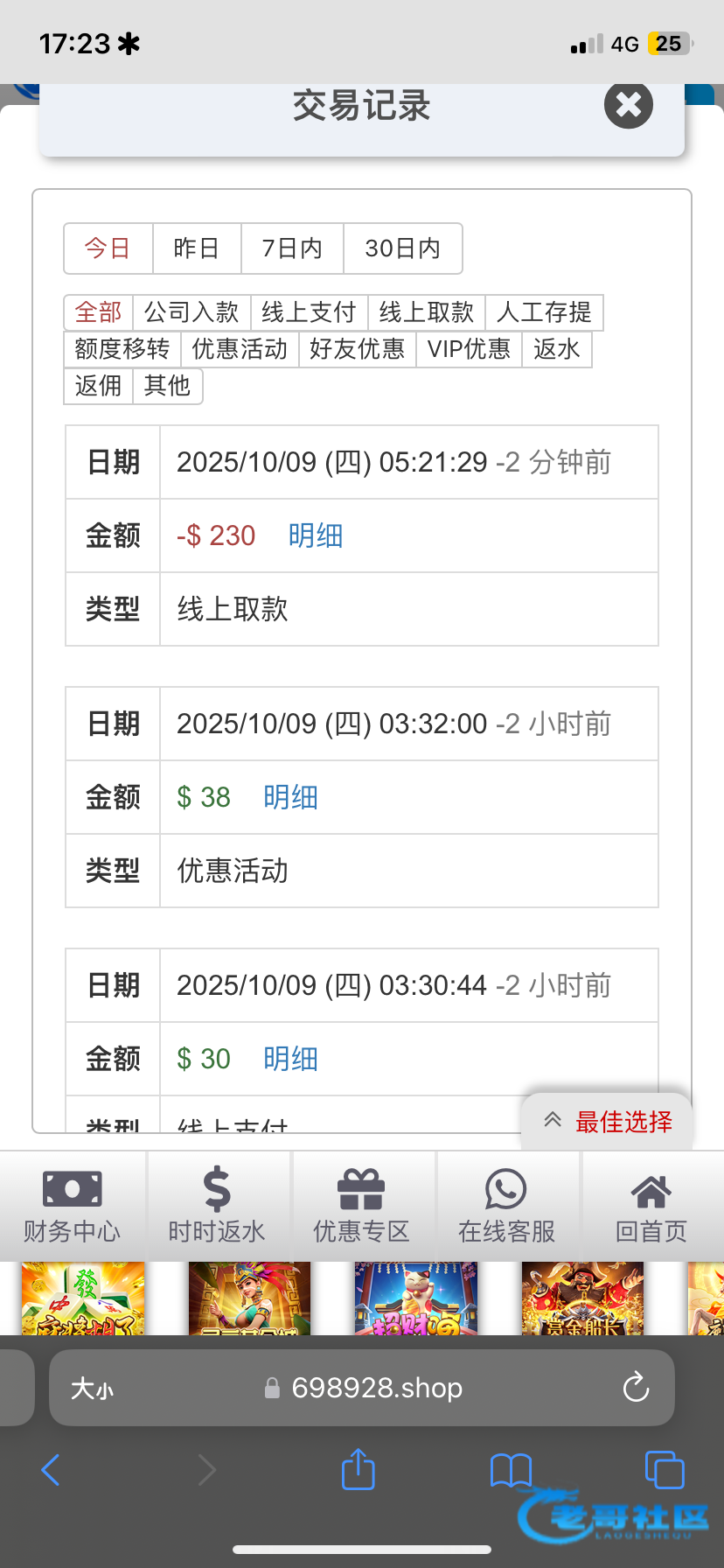724x1568 pixels.
Task: Switch to the 昨日 date filter
Action: pos(197,248)
